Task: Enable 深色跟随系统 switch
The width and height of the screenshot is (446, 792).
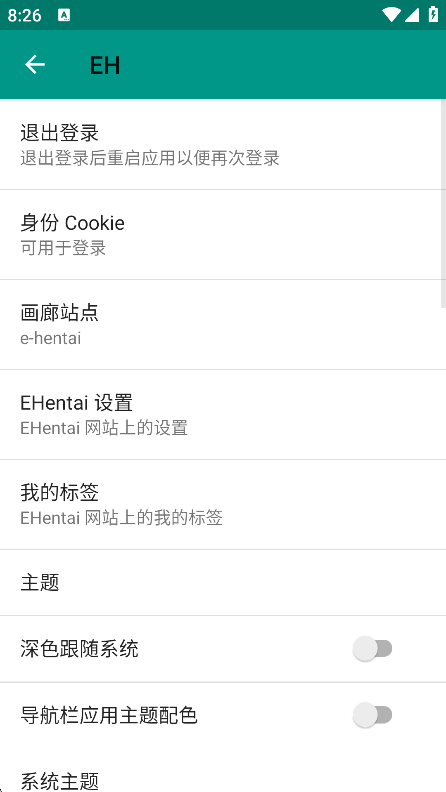Action: (373, 649)
